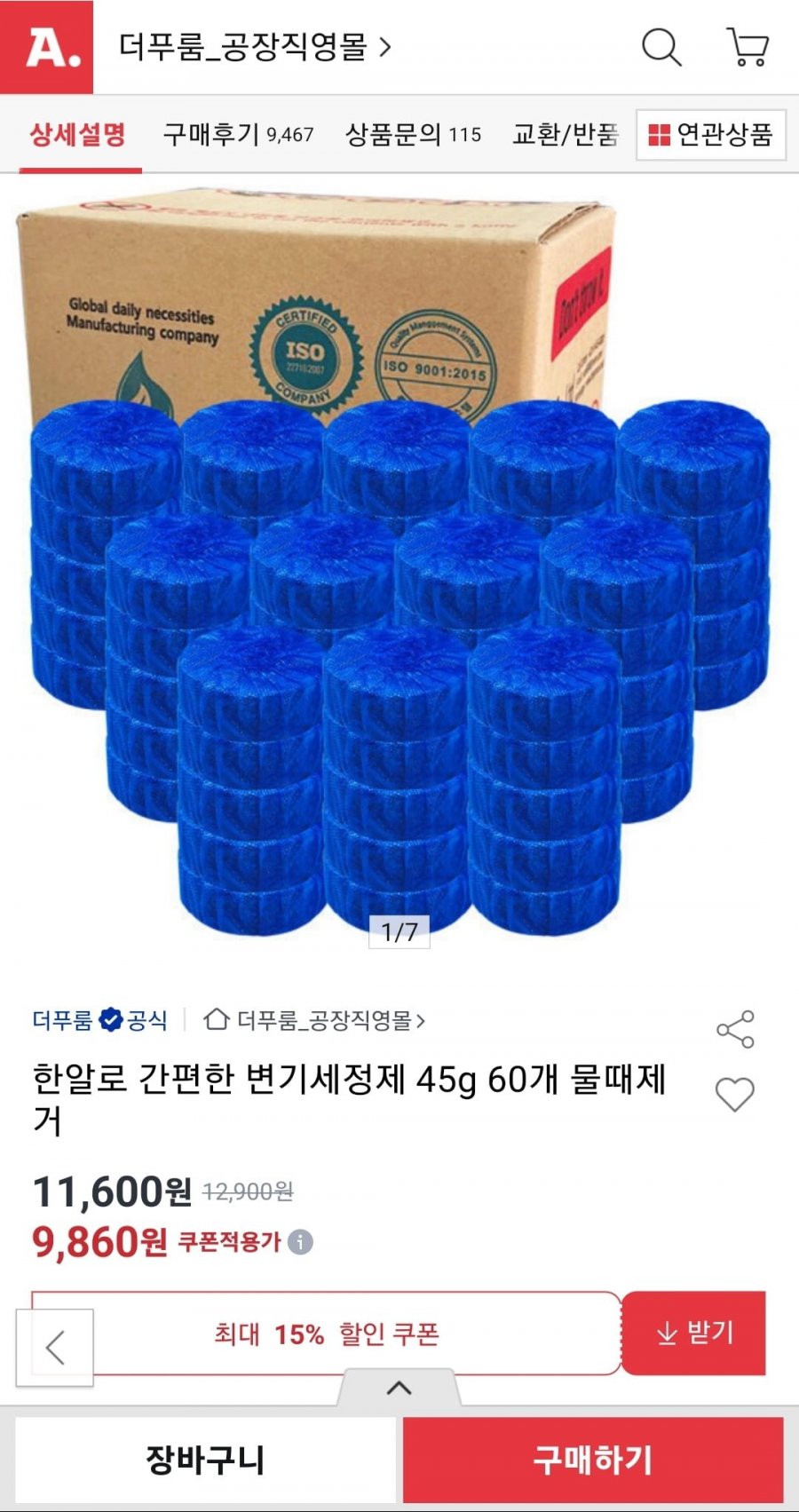This screenshot has width=799, height=1512.
Task: Switch to 상품문의 tab
Action: click(x=413, y=135)
